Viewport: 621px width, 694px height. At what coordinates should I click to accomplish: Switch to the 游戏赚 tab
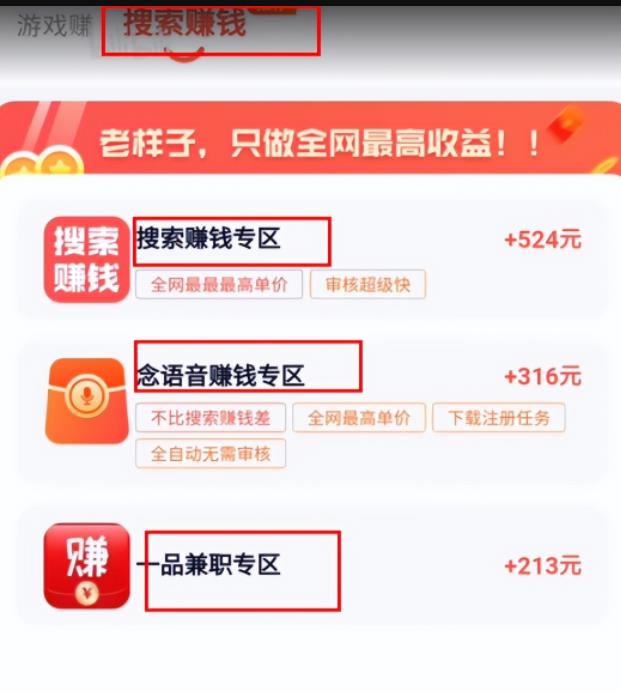[x=52, y=25]
